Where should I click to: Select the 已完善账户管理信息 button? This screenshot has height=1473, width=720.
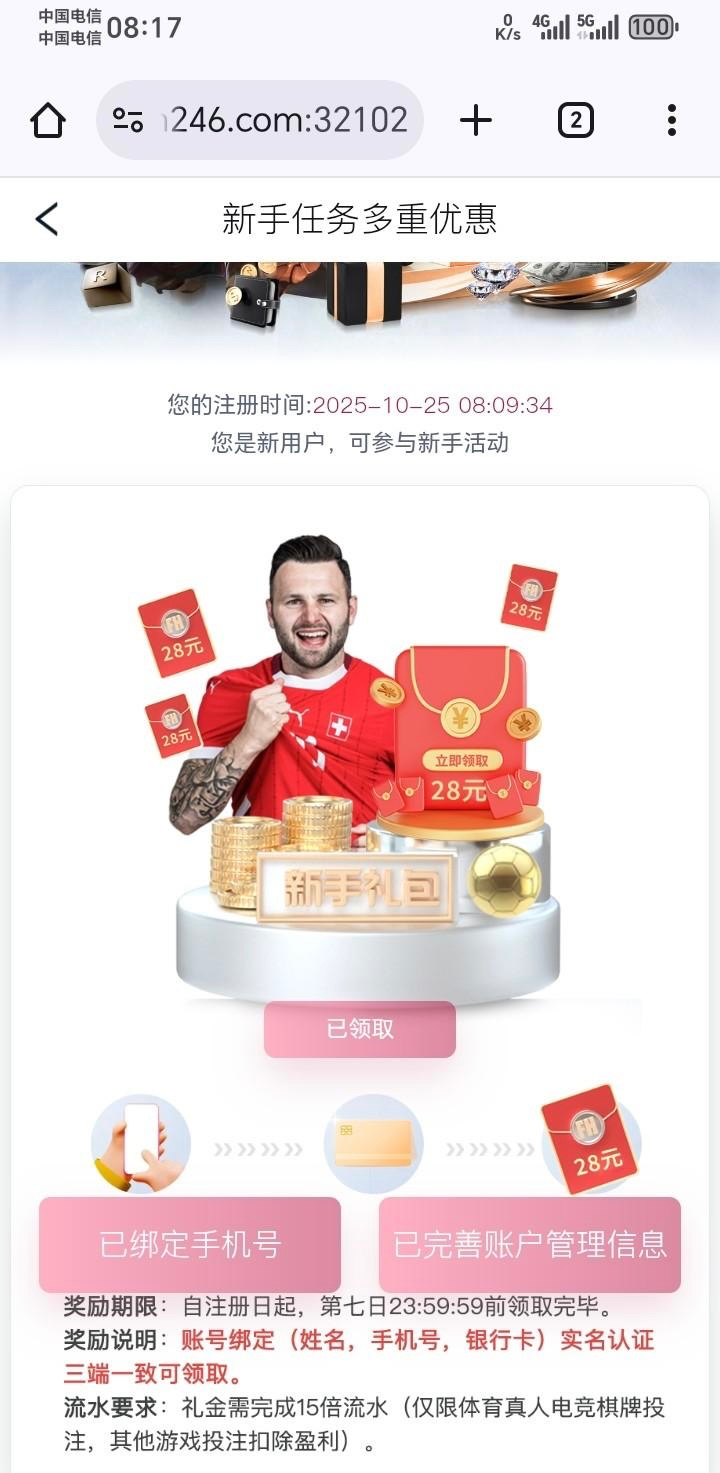pyautogui.click(x=530, y=1244)
